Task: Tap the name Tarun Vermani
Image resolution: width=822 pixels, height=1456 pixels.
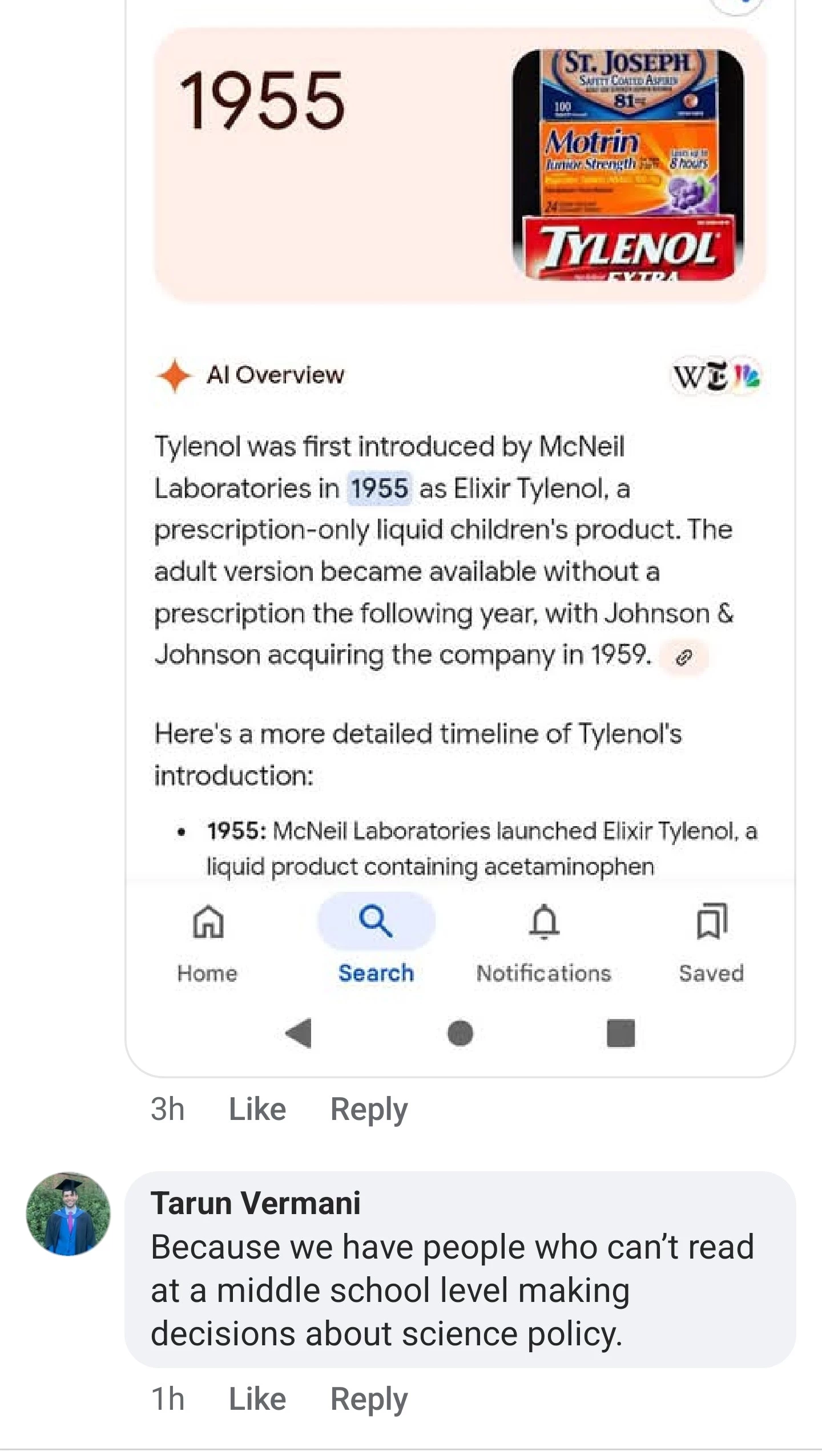Action: [x=255, y=1203]
